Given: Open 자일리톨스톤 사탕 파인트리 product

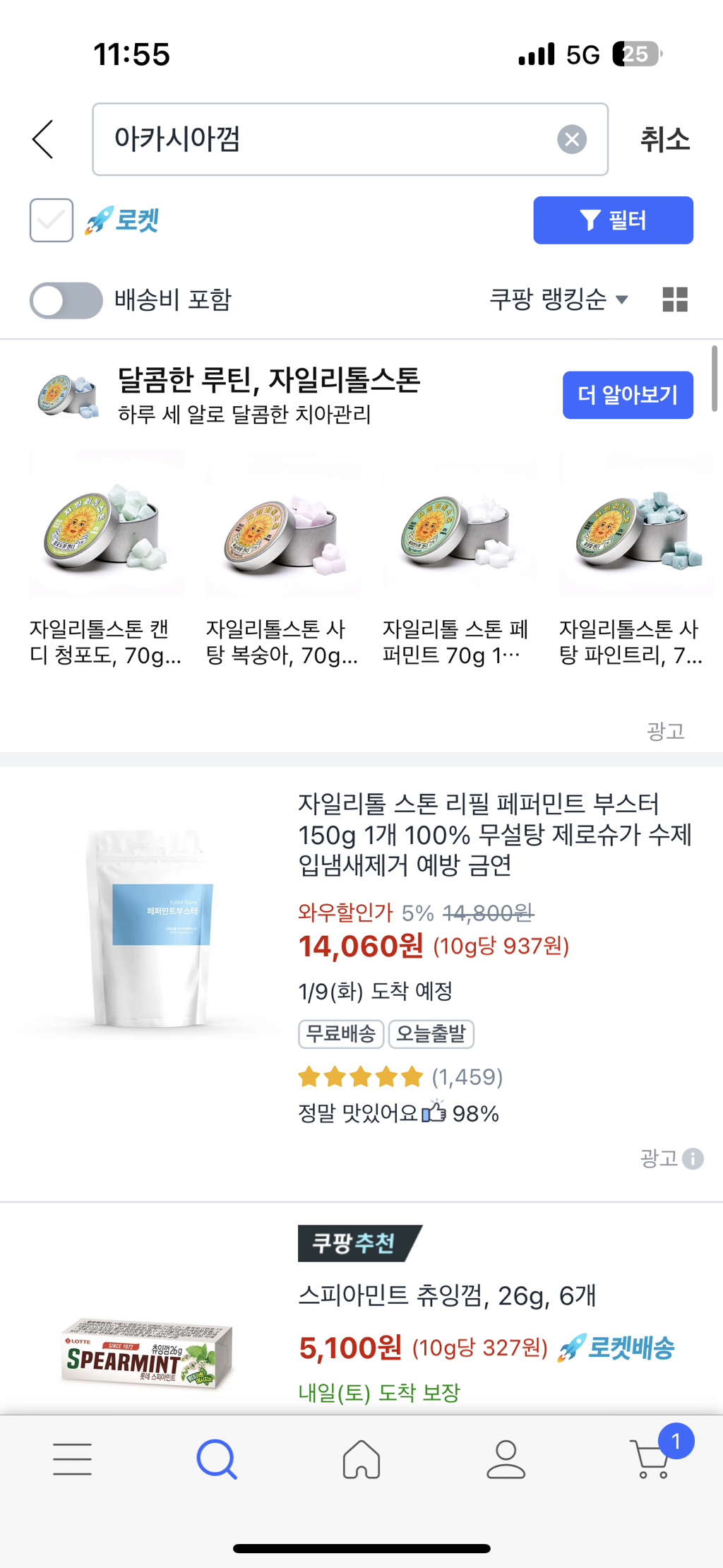Looking at the screenshot, I should coord(634,558).
